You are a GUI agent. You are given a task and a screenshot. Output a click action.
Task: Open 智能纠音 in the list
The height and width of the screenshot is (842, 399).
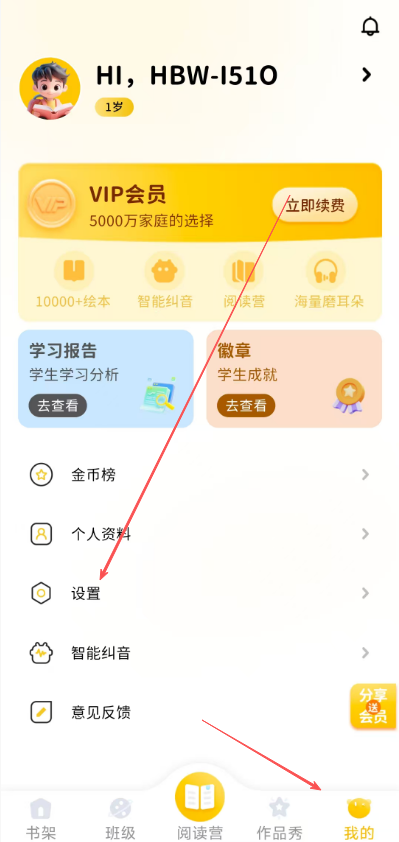coord(199,653)
